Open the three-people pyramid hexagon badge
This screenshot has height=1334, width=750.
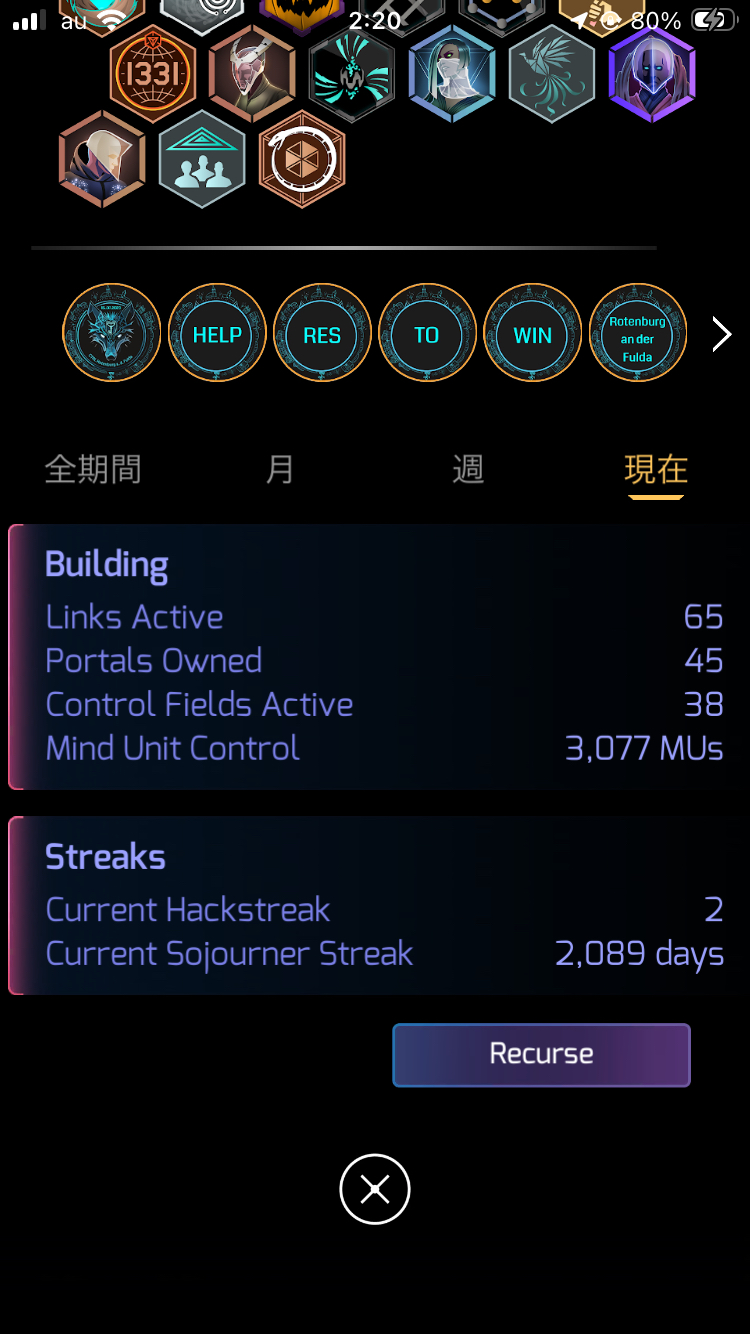pyautogui.click(x=202, y=160)
